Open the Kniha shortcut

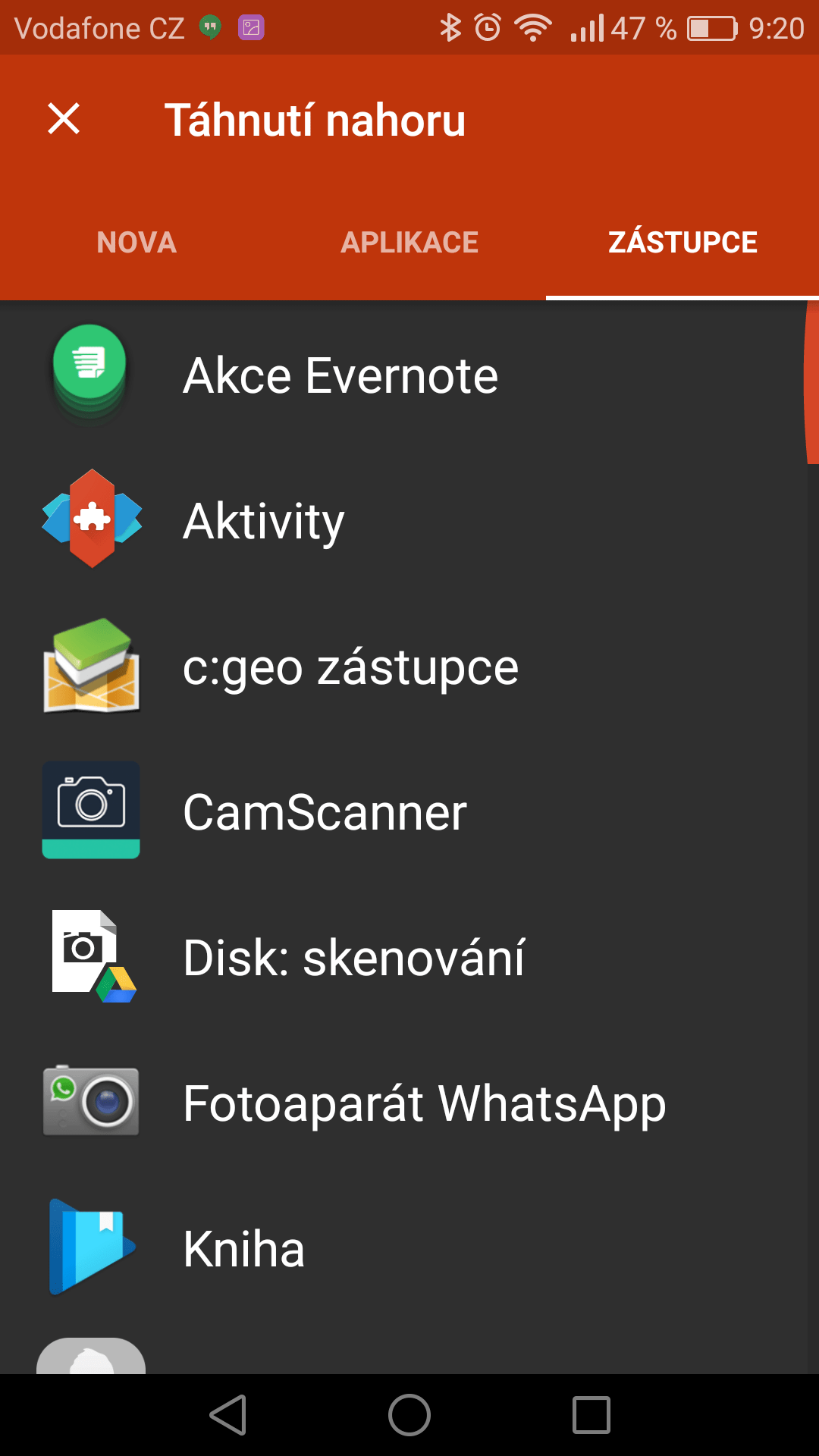[x=409, y=1249]
